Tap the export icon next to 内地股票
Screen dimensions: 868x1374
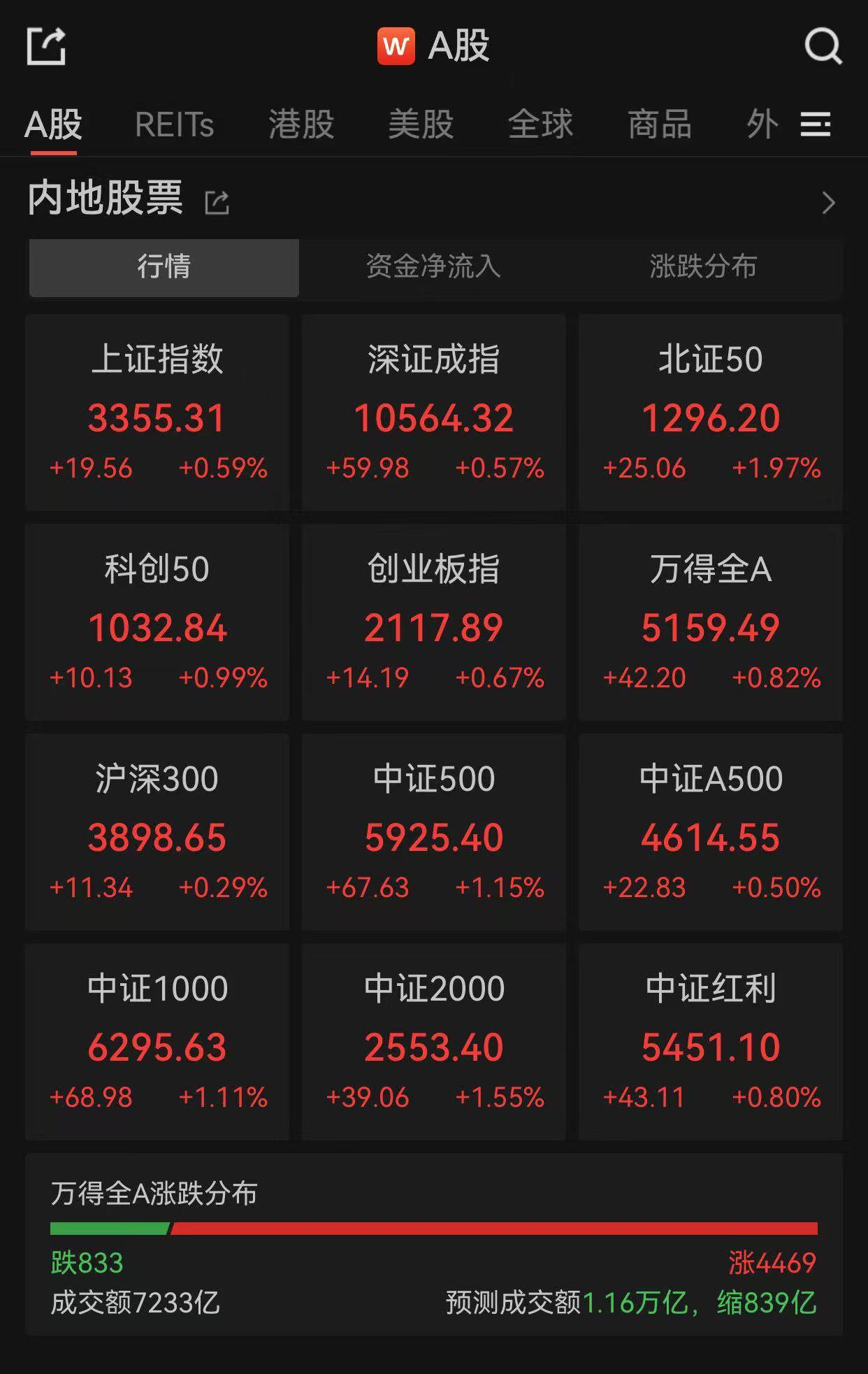218,201
